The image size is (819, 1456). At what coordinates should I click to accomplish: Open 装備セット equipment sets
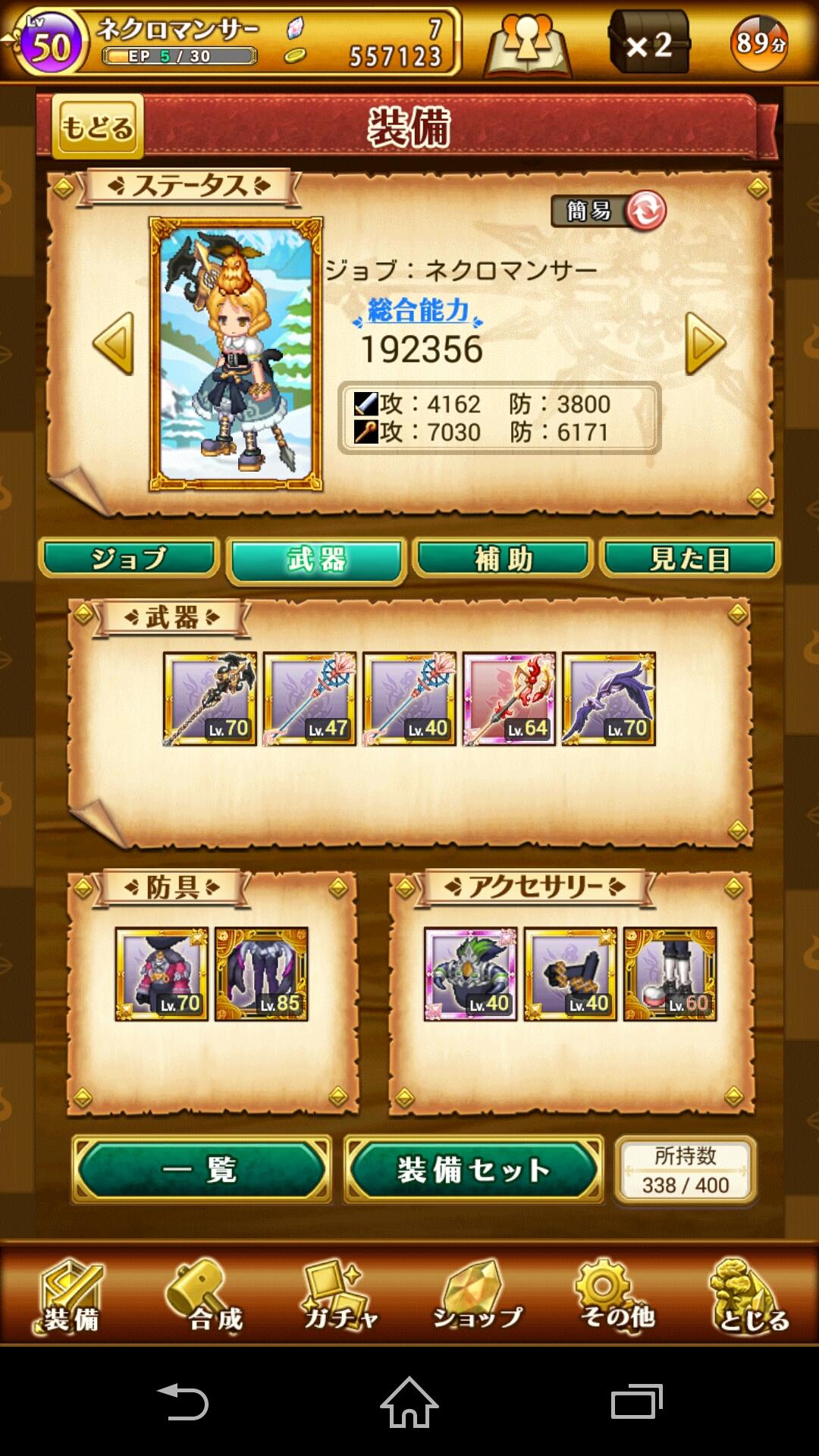pos(473,1169)
